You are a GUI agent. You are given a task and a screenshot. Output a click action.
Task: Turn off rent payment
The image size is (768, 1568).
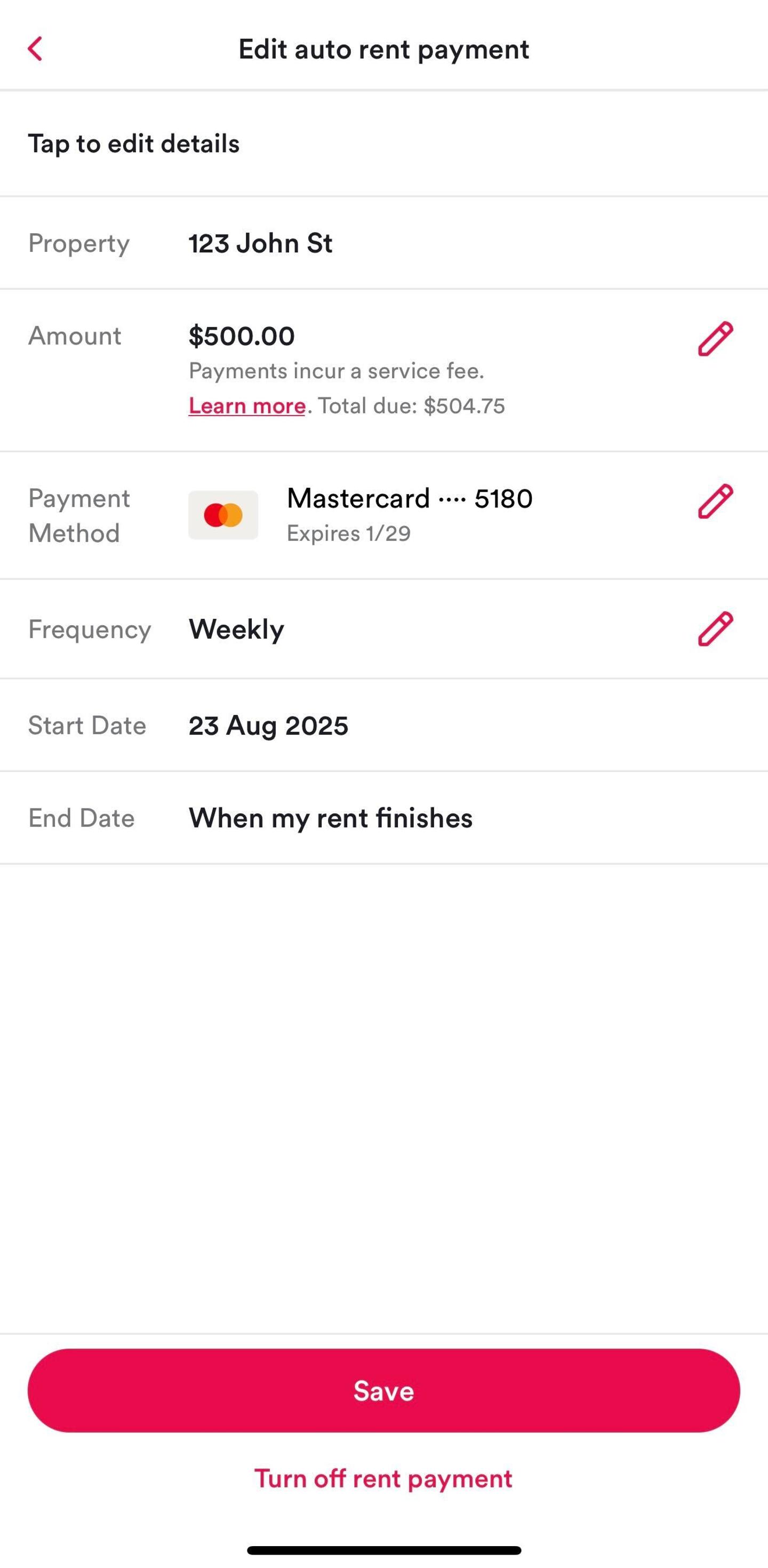point(383,1478)
